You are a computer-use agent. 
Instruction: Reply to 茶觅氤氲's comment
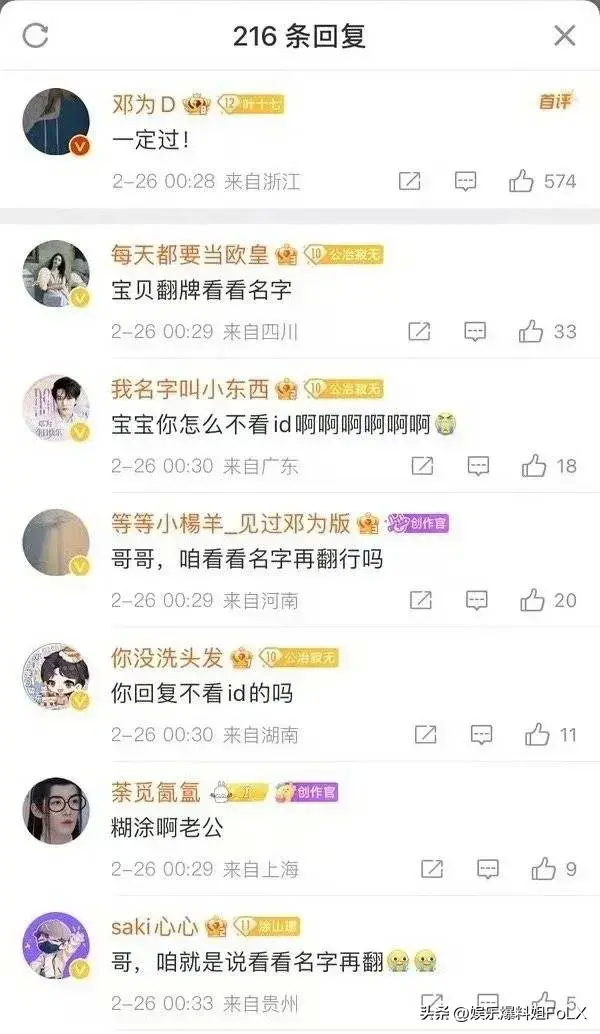point(489,869)
